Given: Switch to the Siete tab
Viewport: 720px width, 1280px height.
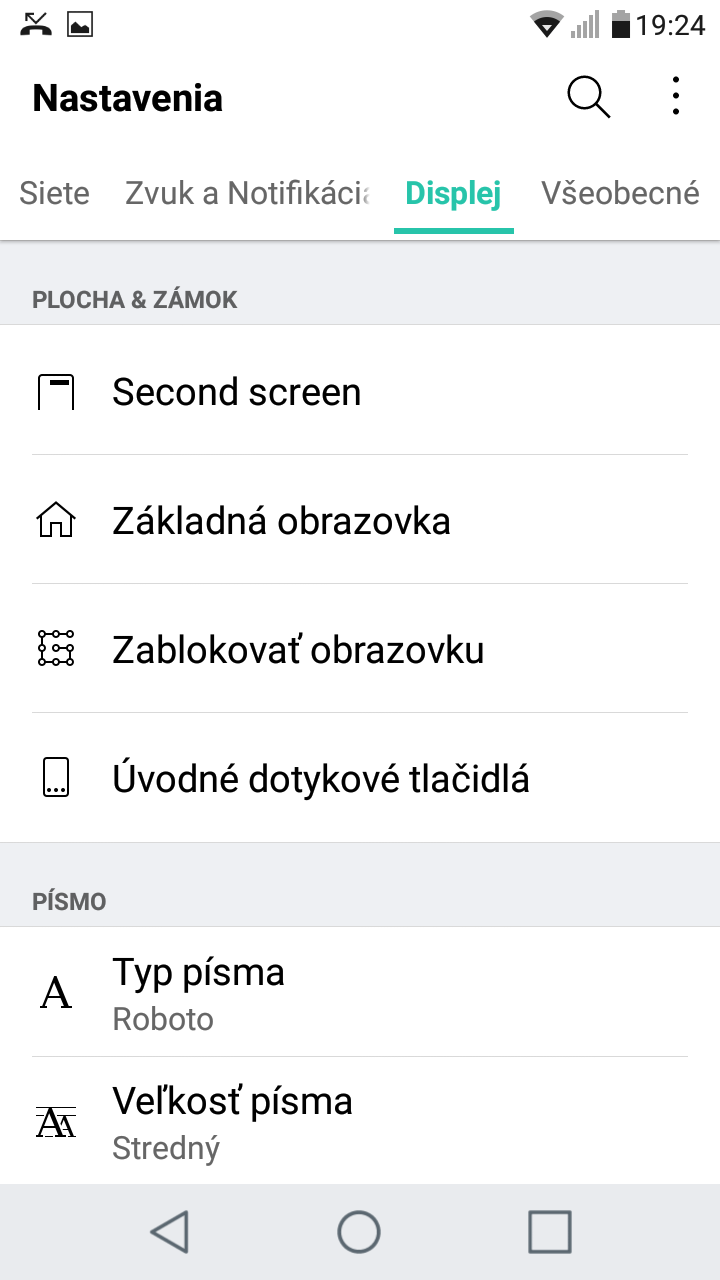Looking at the screenshot, I should 54,193.
